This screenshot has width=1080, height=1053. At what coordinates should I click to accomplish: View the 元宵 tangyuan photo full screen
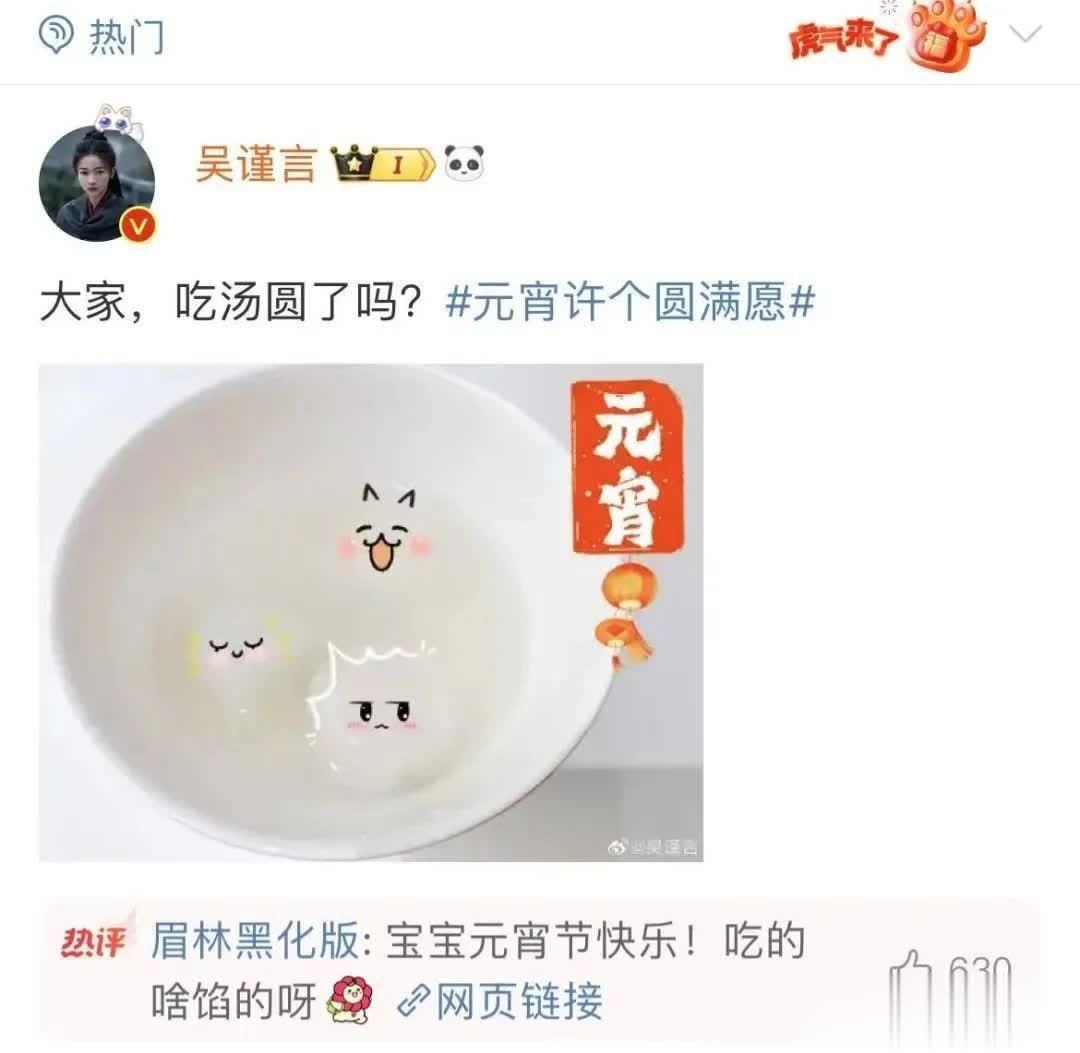point(370,612)
